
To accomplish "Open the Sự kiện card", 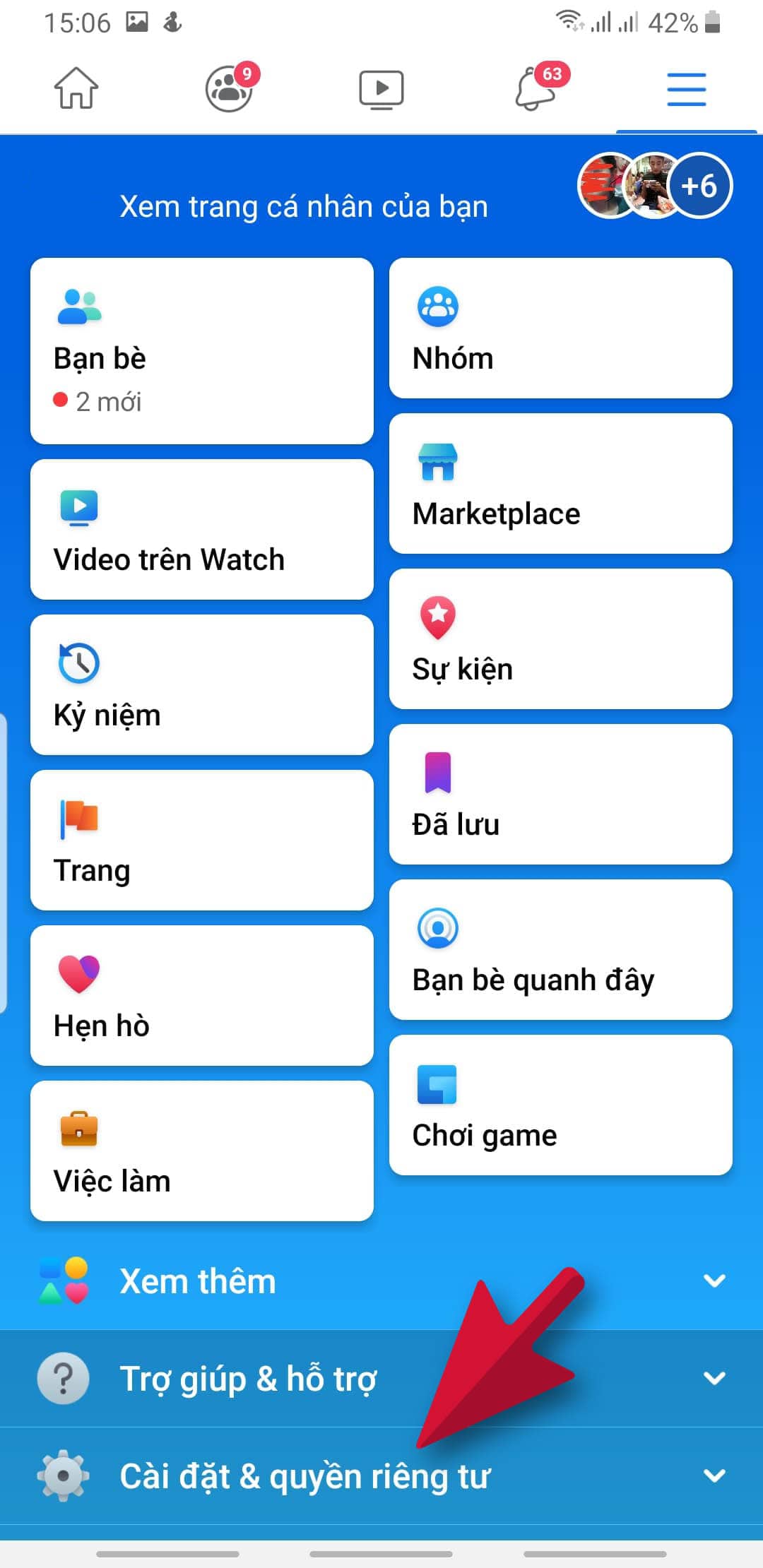I will 560,639.
